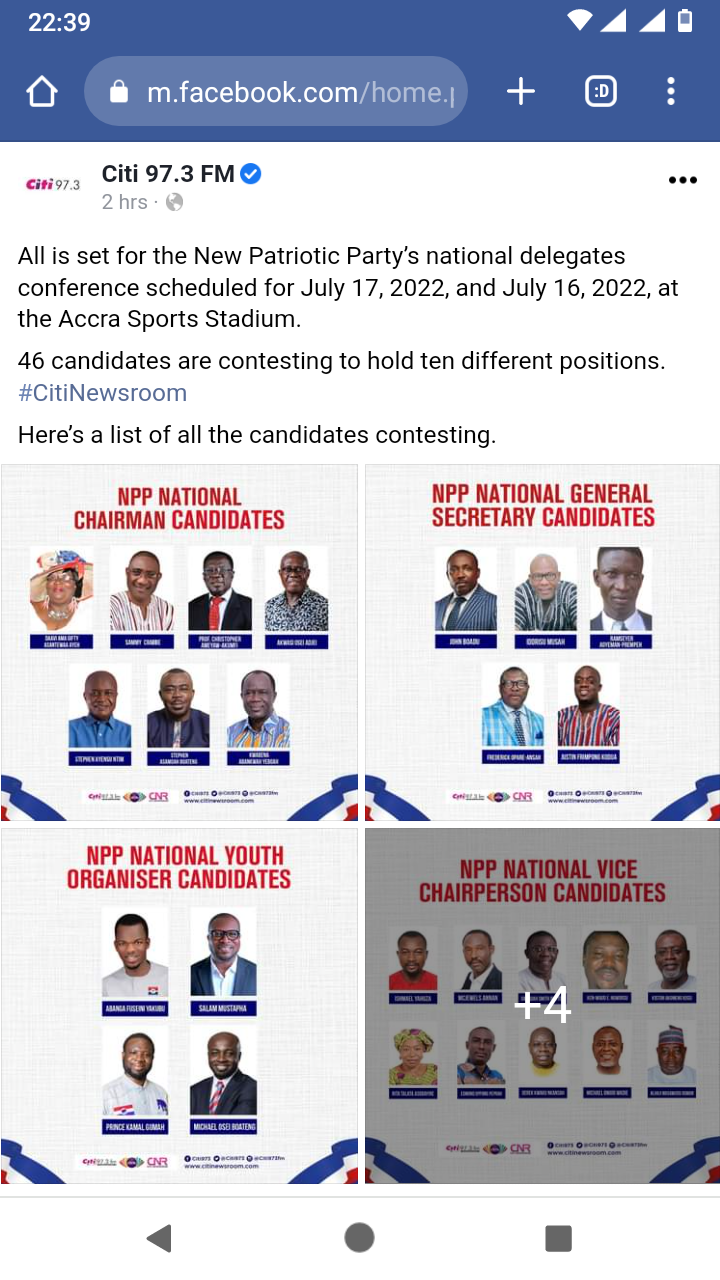Open a new browser tab
Viewport: 720px width, 1280px height.
pos(521,93)
